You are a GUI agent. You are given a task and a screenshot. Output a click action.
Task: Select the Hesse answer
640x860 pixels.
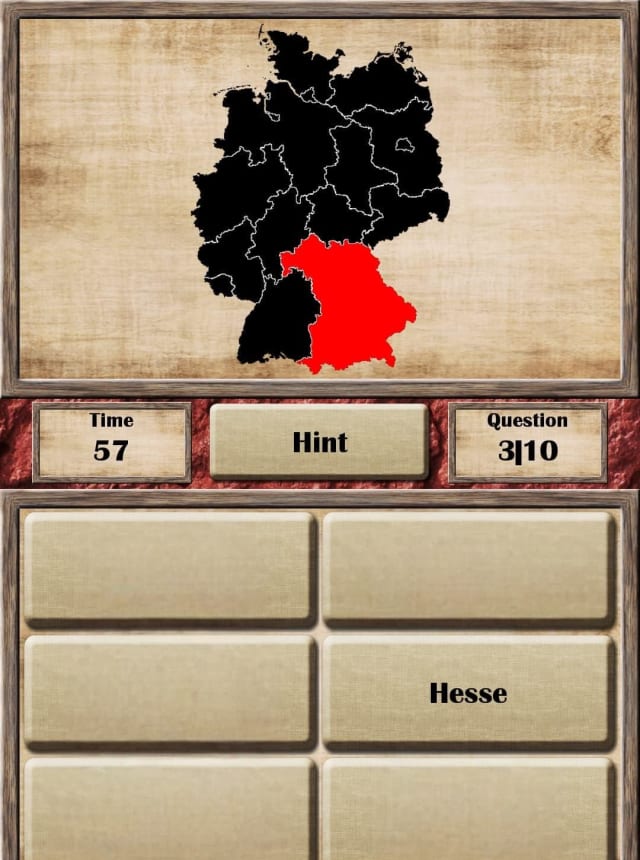click(467, 692)
